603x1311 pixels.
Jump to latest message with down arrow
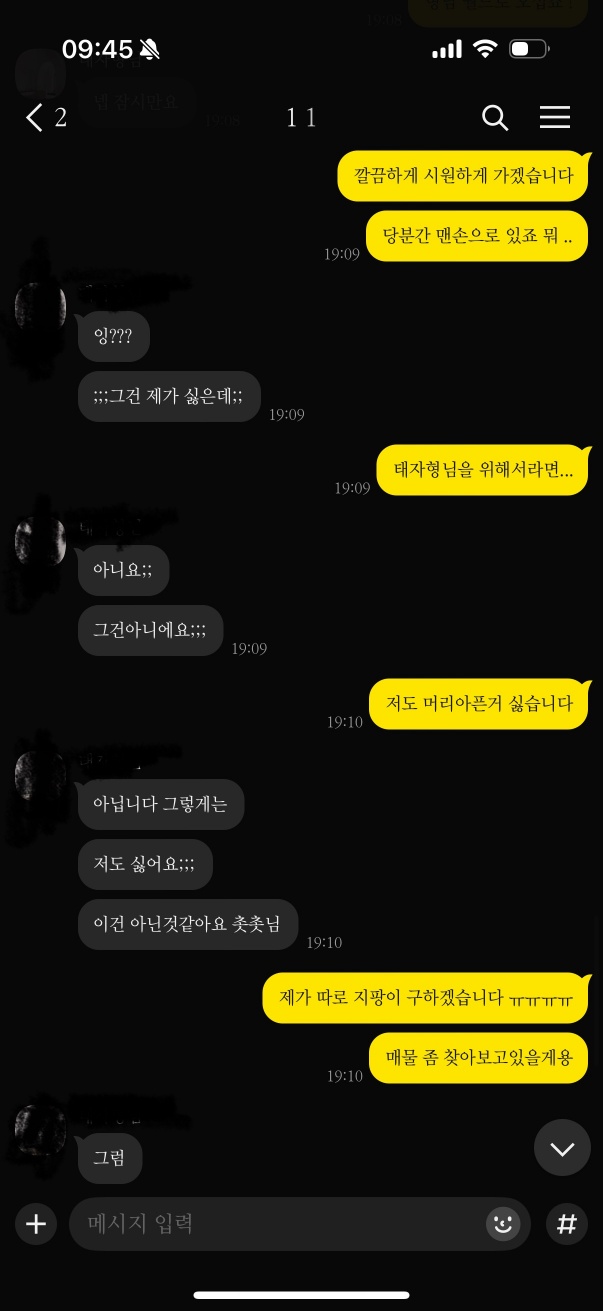click(x=562, y=1148)
